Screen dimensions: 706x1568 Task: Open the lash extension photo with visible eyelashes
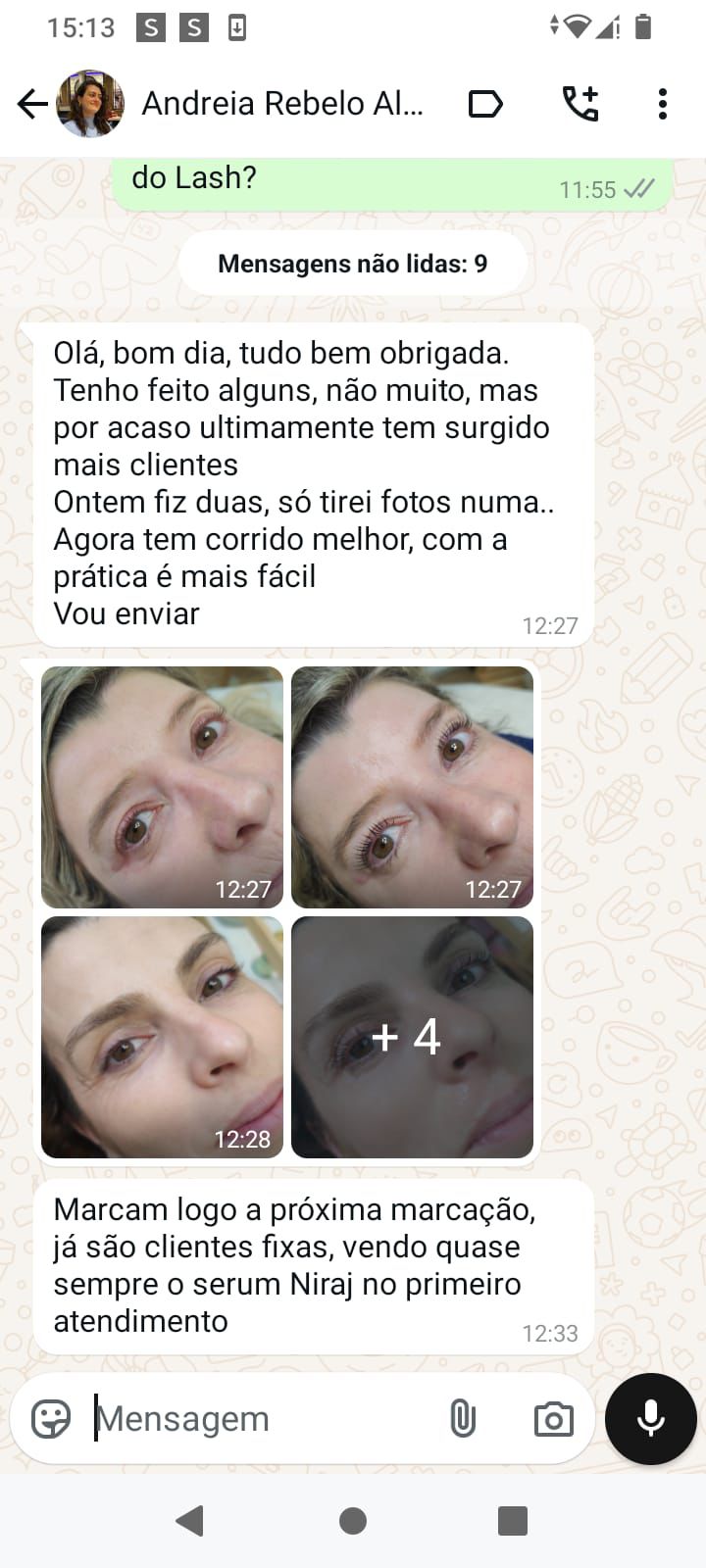point(412,787)
